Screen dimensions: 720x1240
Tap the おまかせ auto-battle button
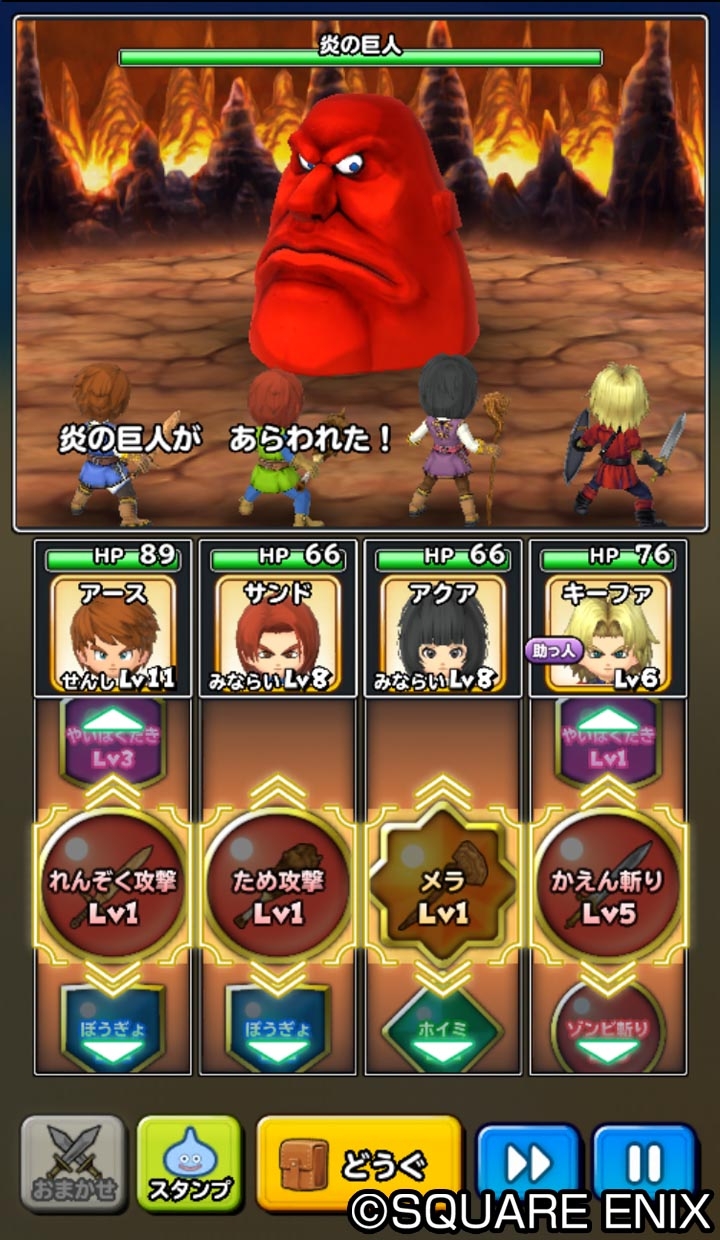coord(73,1164)
